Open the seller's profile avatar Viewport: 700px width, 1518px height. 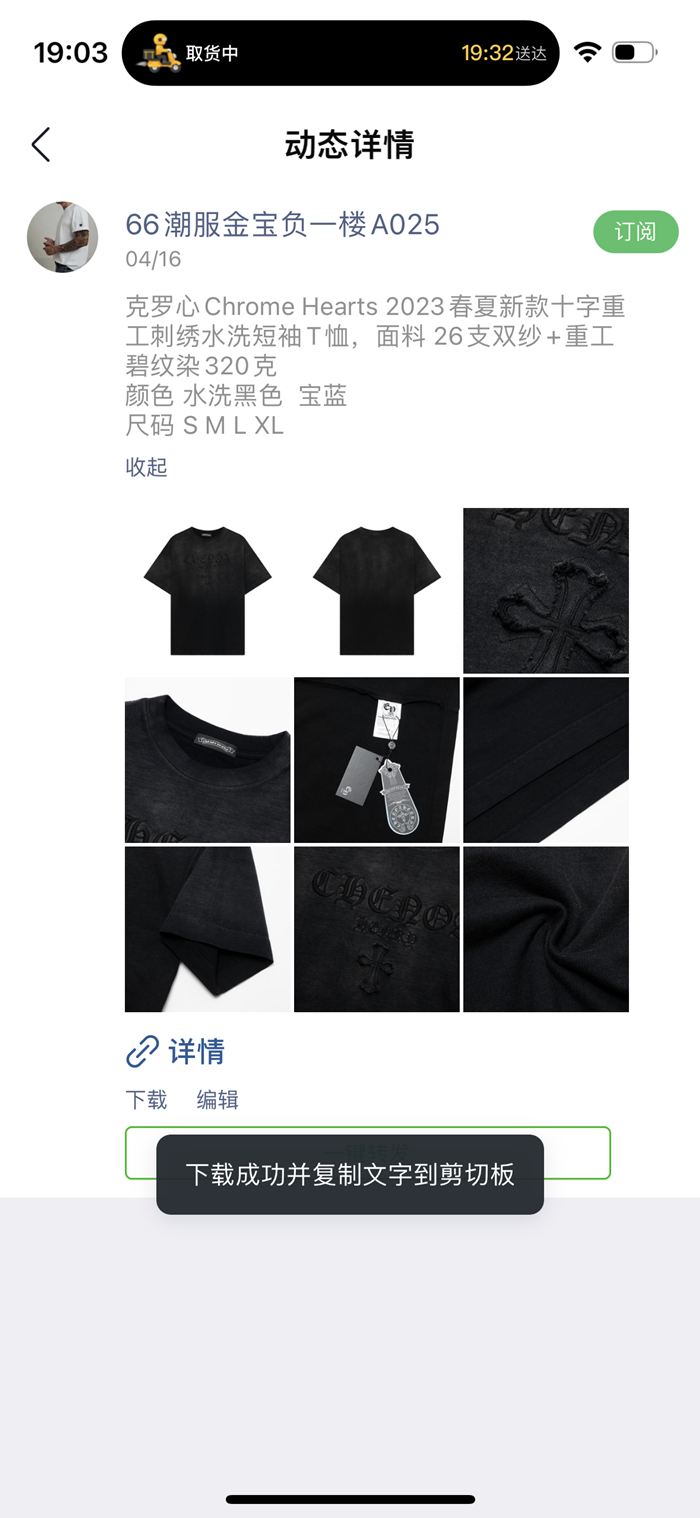point(62,237)
